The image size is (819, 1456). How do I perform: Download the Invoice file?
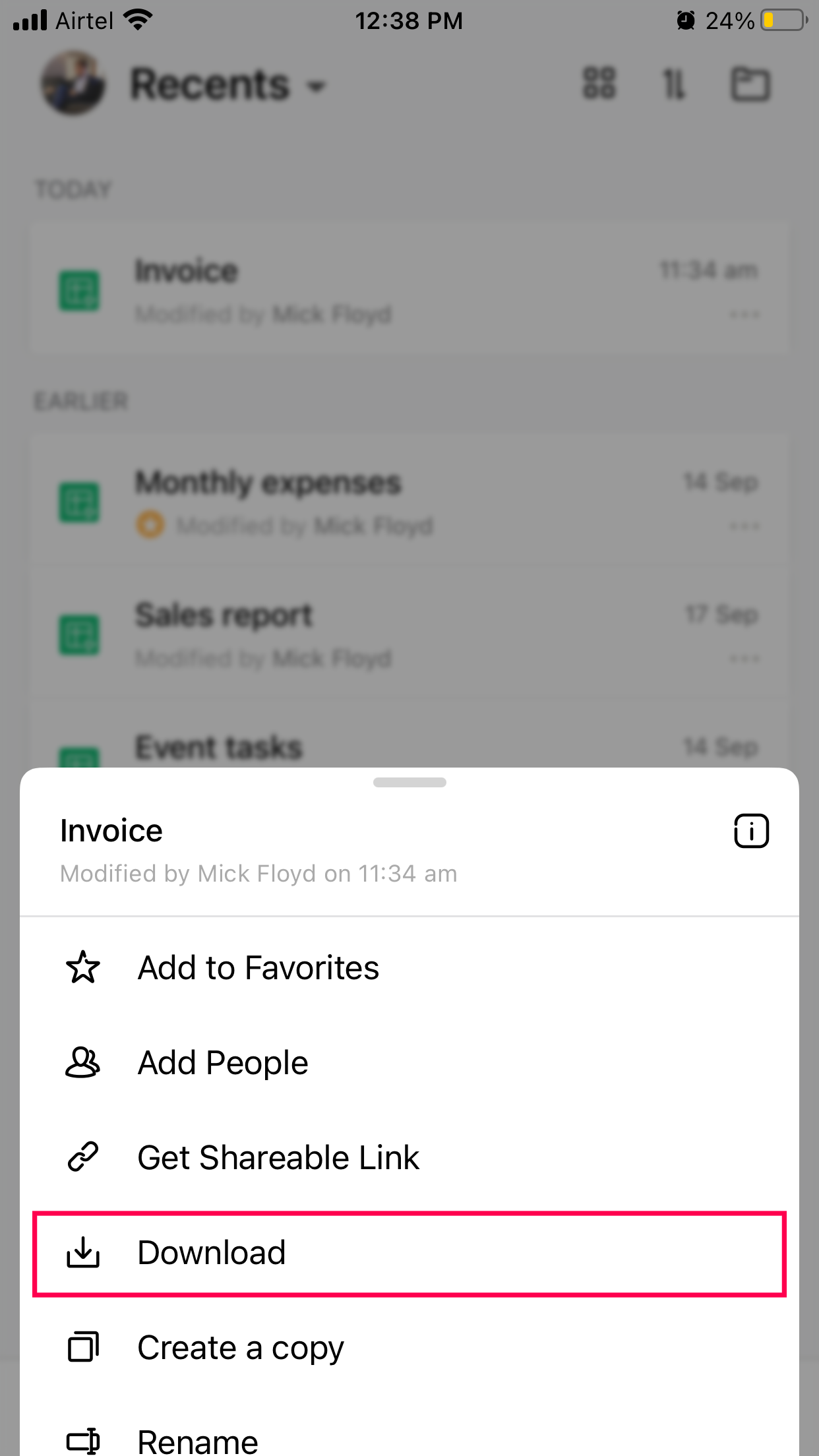coord(211,1253)
